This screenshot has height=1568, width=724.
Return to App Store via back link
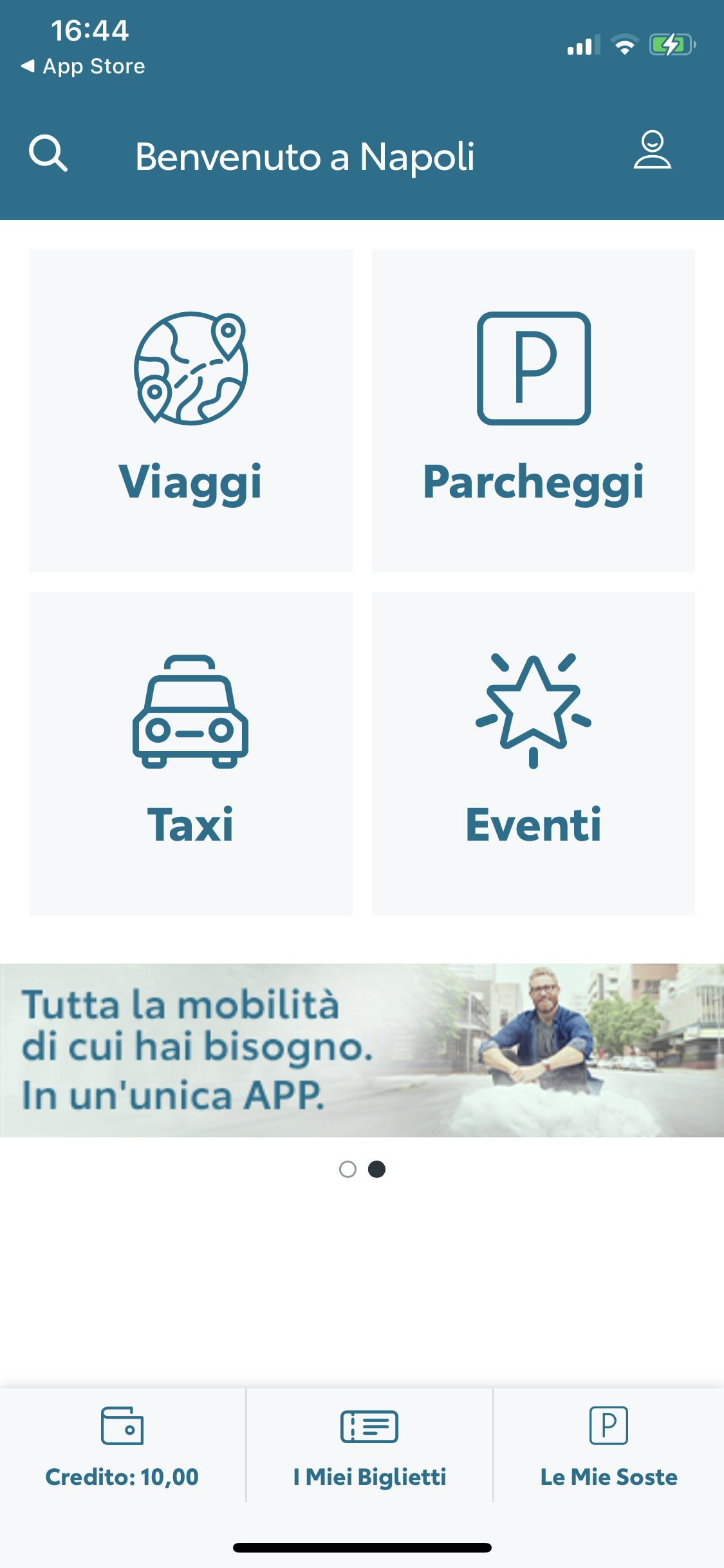(83, 66)
